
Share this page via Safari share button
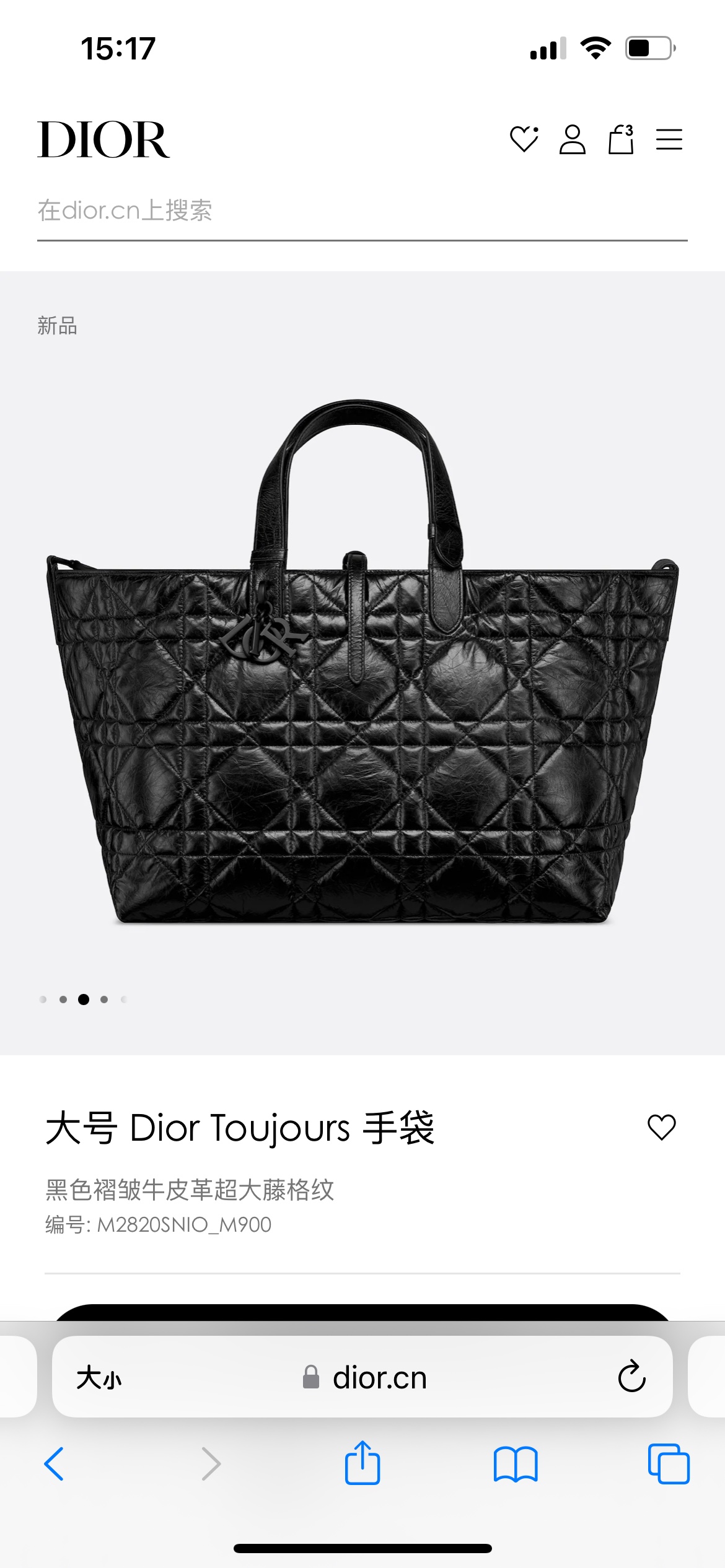tap(362, 1463)
